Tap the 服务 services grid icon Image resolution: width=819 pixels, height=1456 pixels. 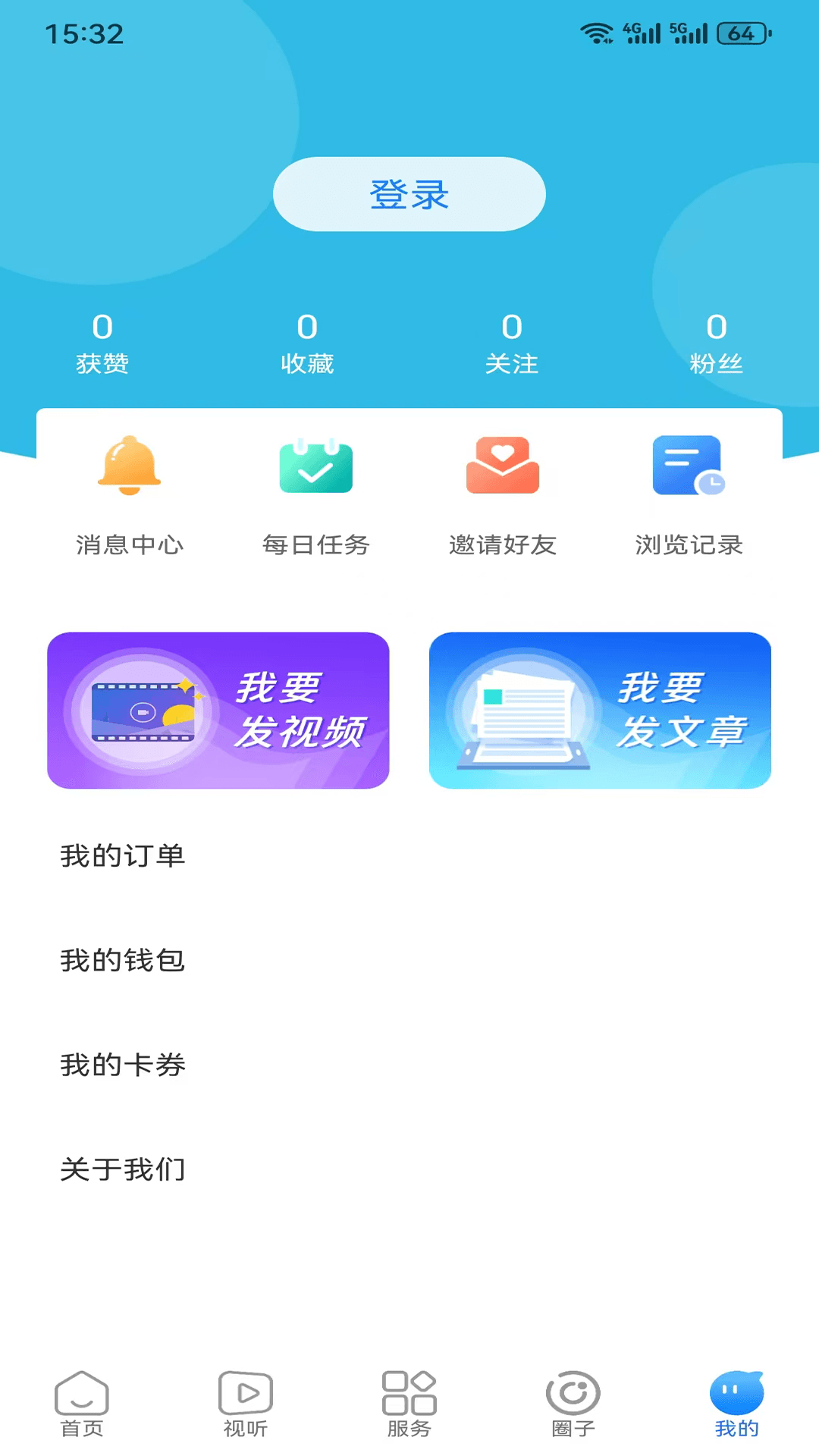click(409, 1399)
